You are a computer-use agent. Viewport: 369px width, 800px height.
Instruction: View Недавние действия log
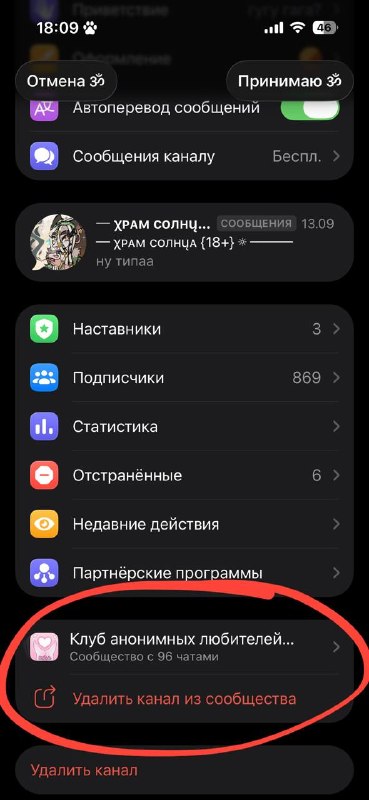click(x=184, y=524)
